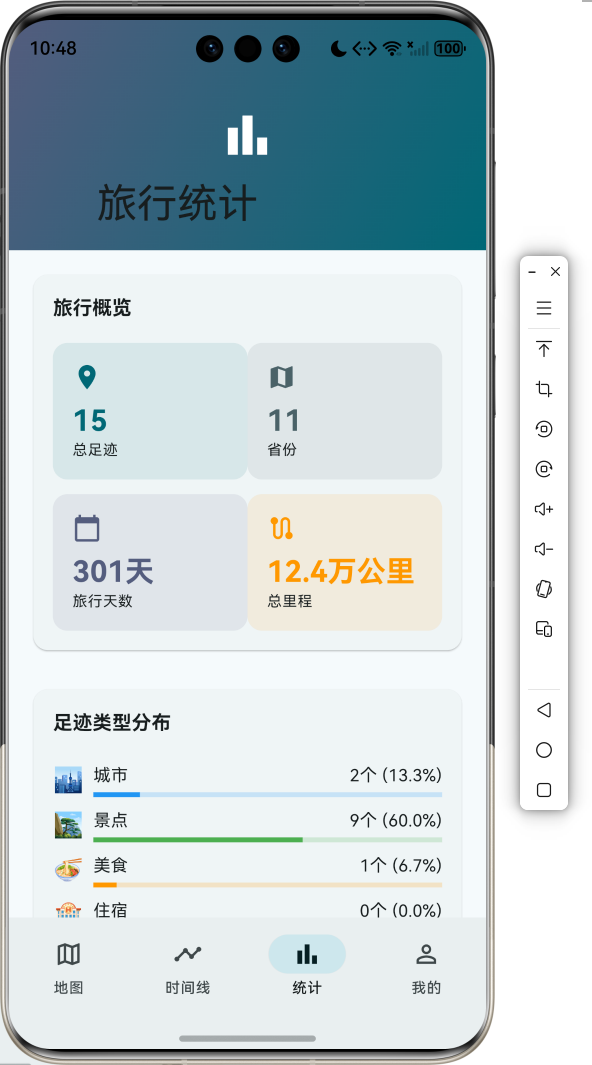This screenshot has width=592, height=1065.
Task: Increase volume from the side toolbar
Action: click(x=544, y=509)
